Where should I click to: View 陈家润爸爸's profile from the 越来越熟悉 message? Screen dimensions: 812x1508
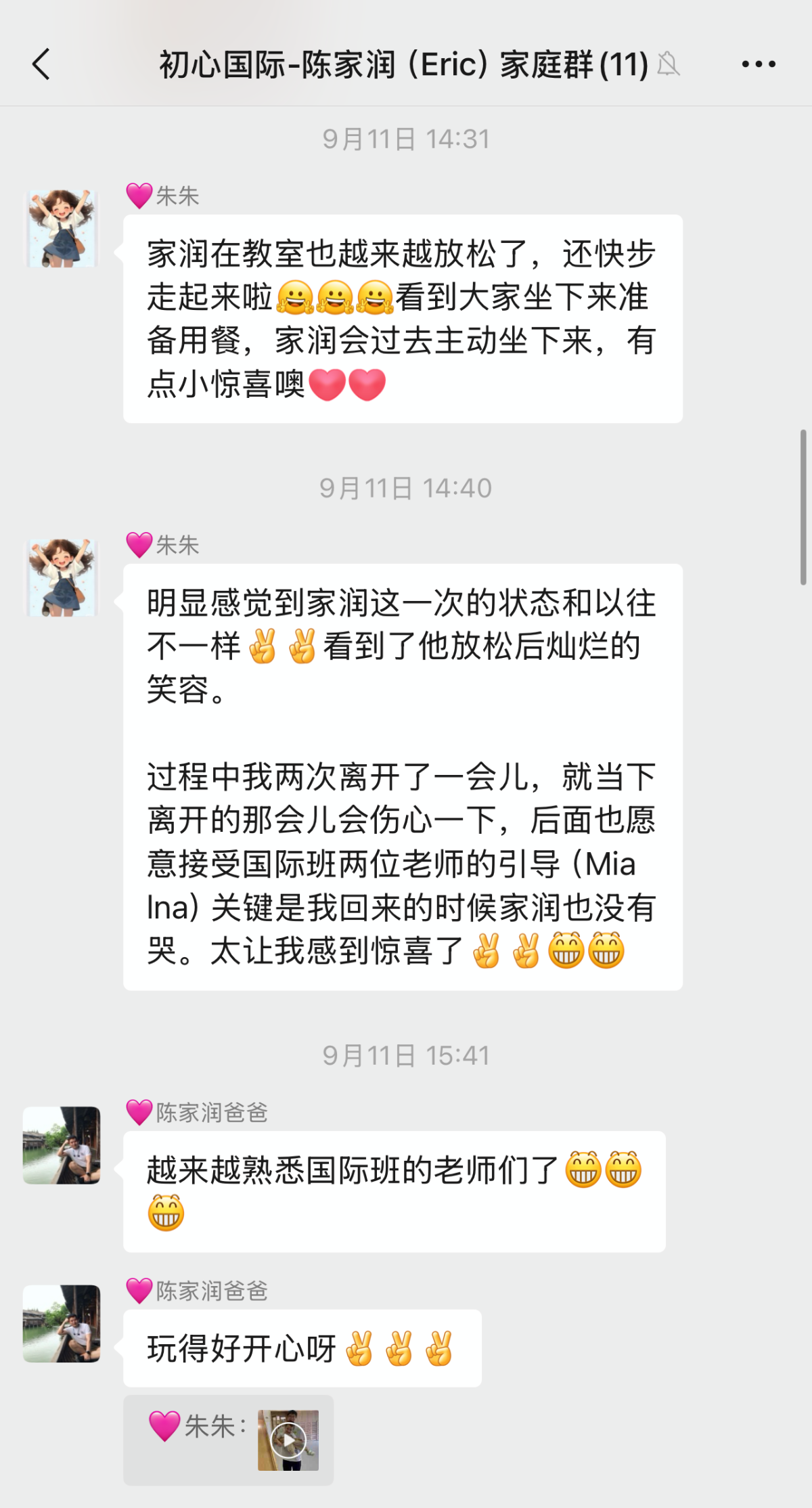pyautogui.click(x=62, y=1146)
